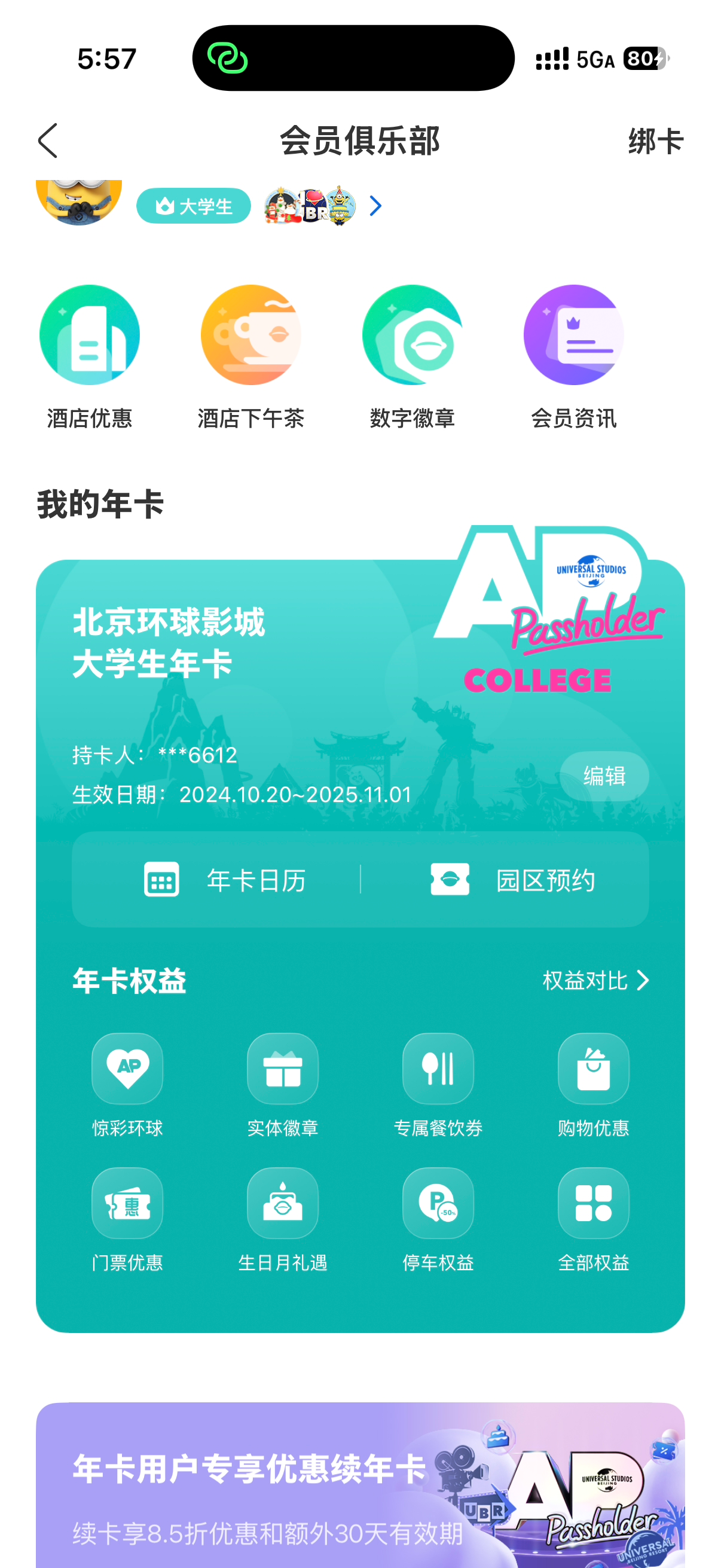Open 权益对比 benefits comparison
Screen dimensions: 721x1568
(595, 981)
